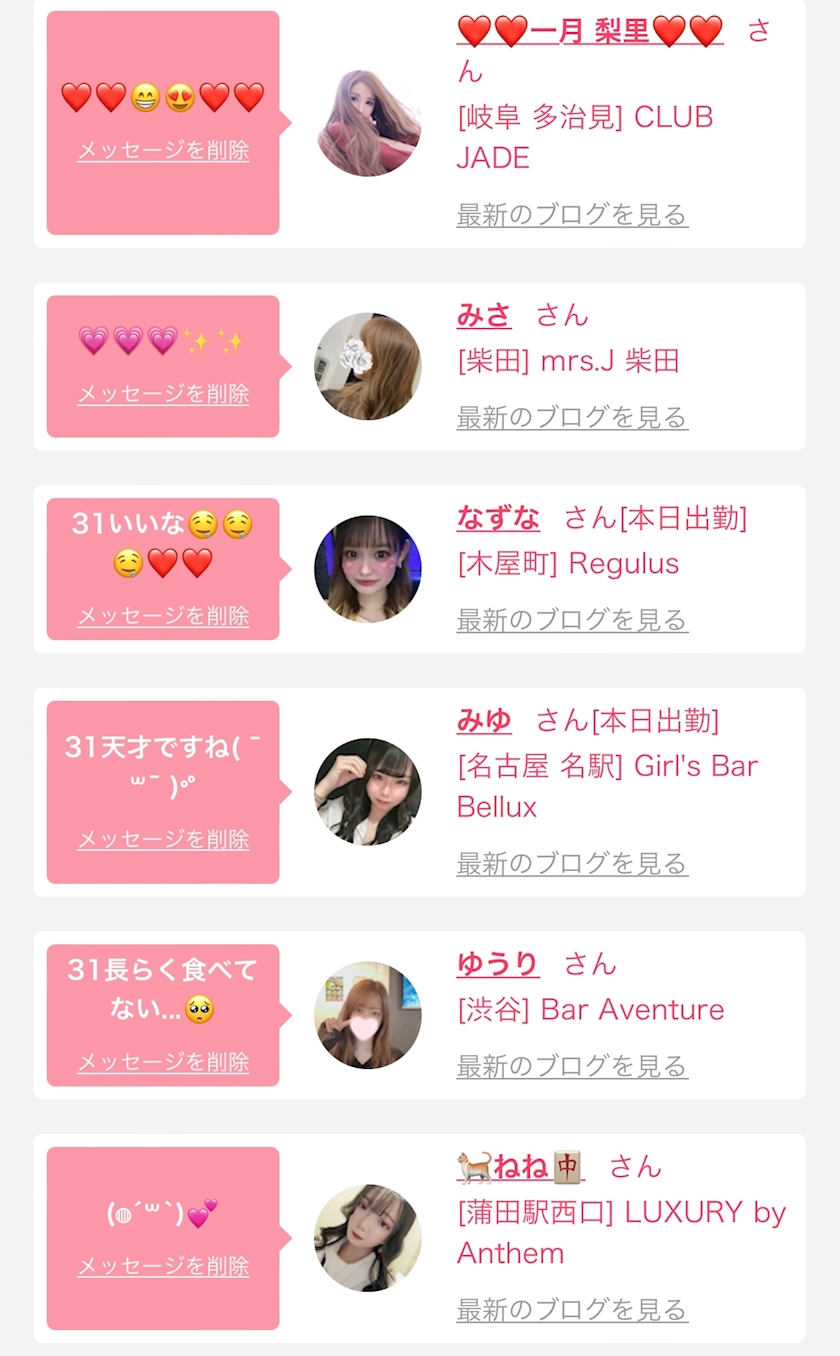Delete the message sent to ゆうり
The height and width of the screenshot is (1356, 840).
point(163,1062)
